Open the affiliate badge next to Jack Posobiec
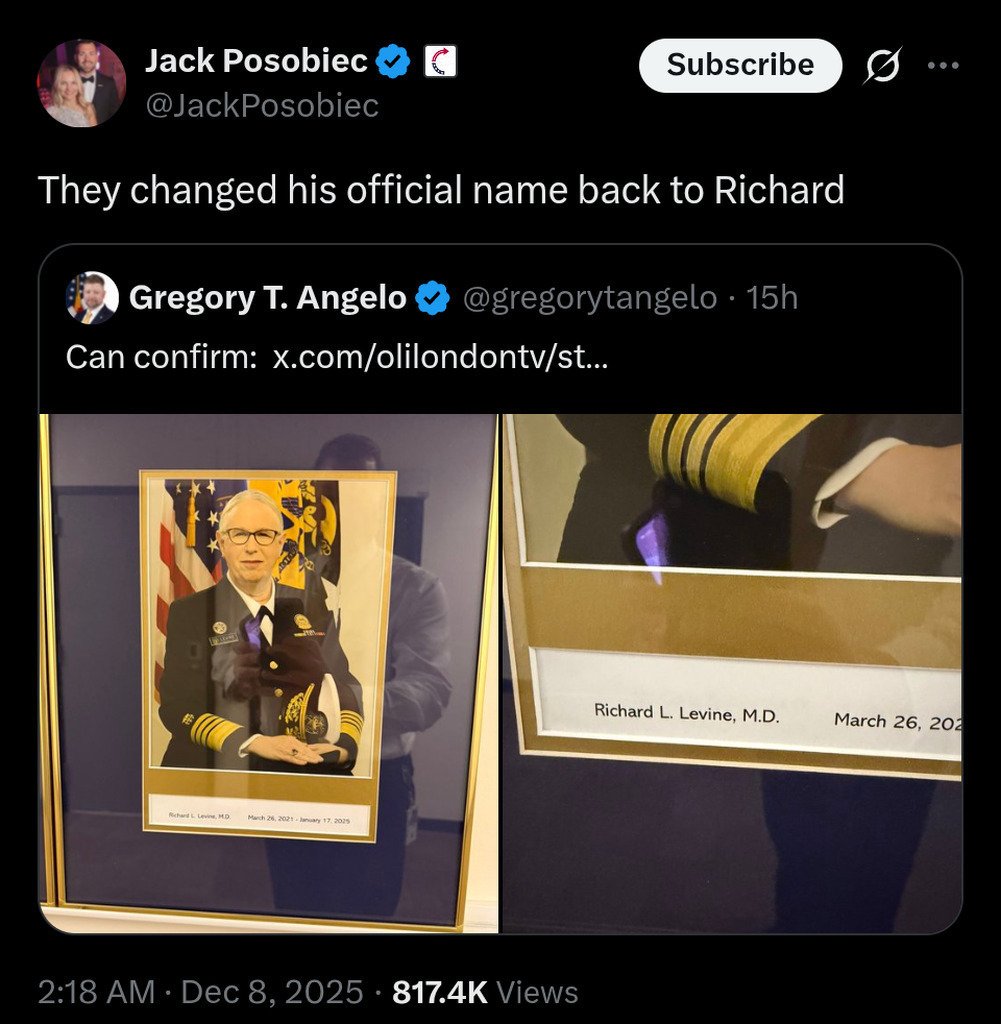 (441, 63)
